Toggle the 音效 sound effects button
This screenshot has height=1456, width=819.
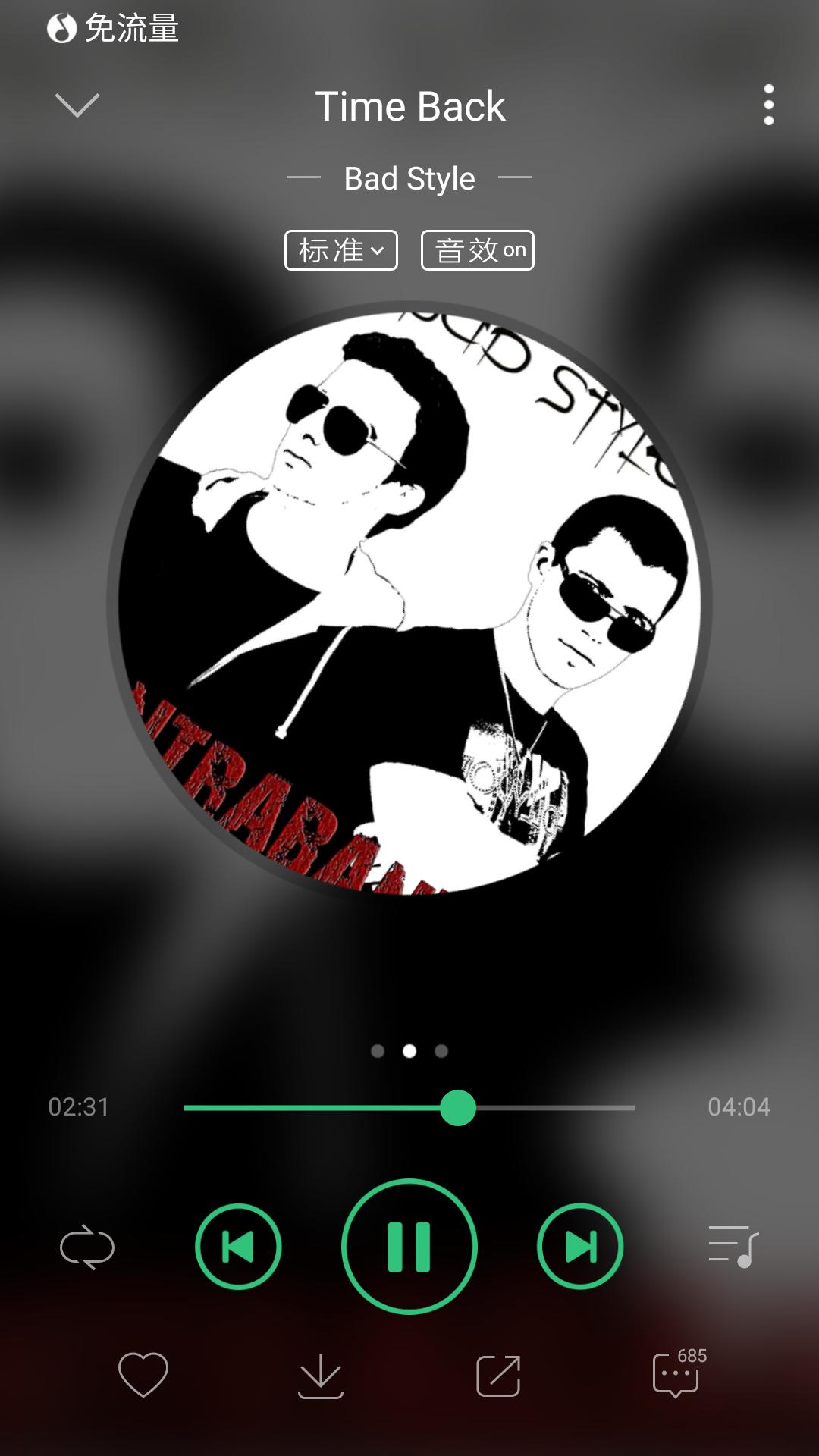pos(478,250)
